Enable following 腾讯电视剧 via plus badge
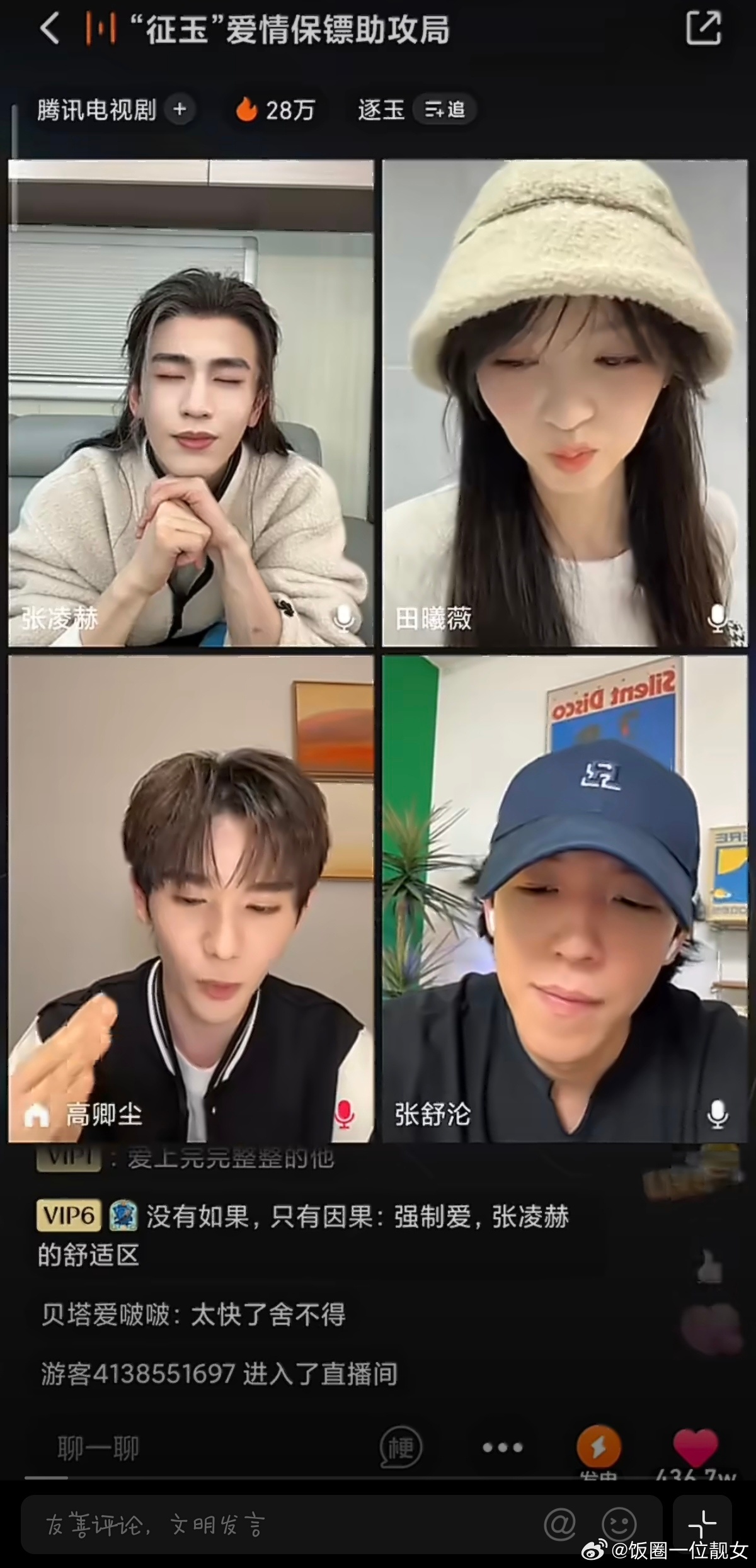 (181, 110)
